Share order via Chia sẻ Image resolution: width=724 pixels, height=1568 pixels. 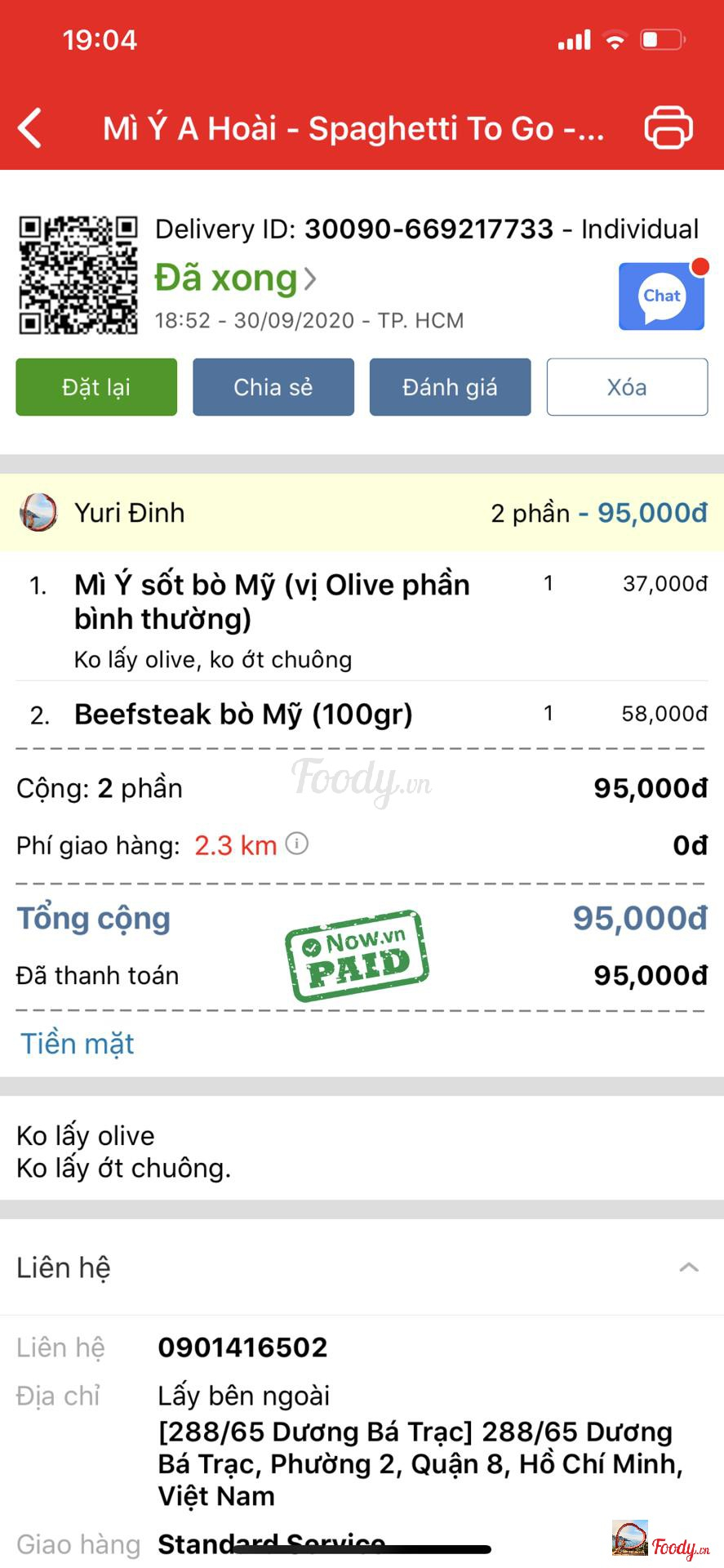(273, 387)
